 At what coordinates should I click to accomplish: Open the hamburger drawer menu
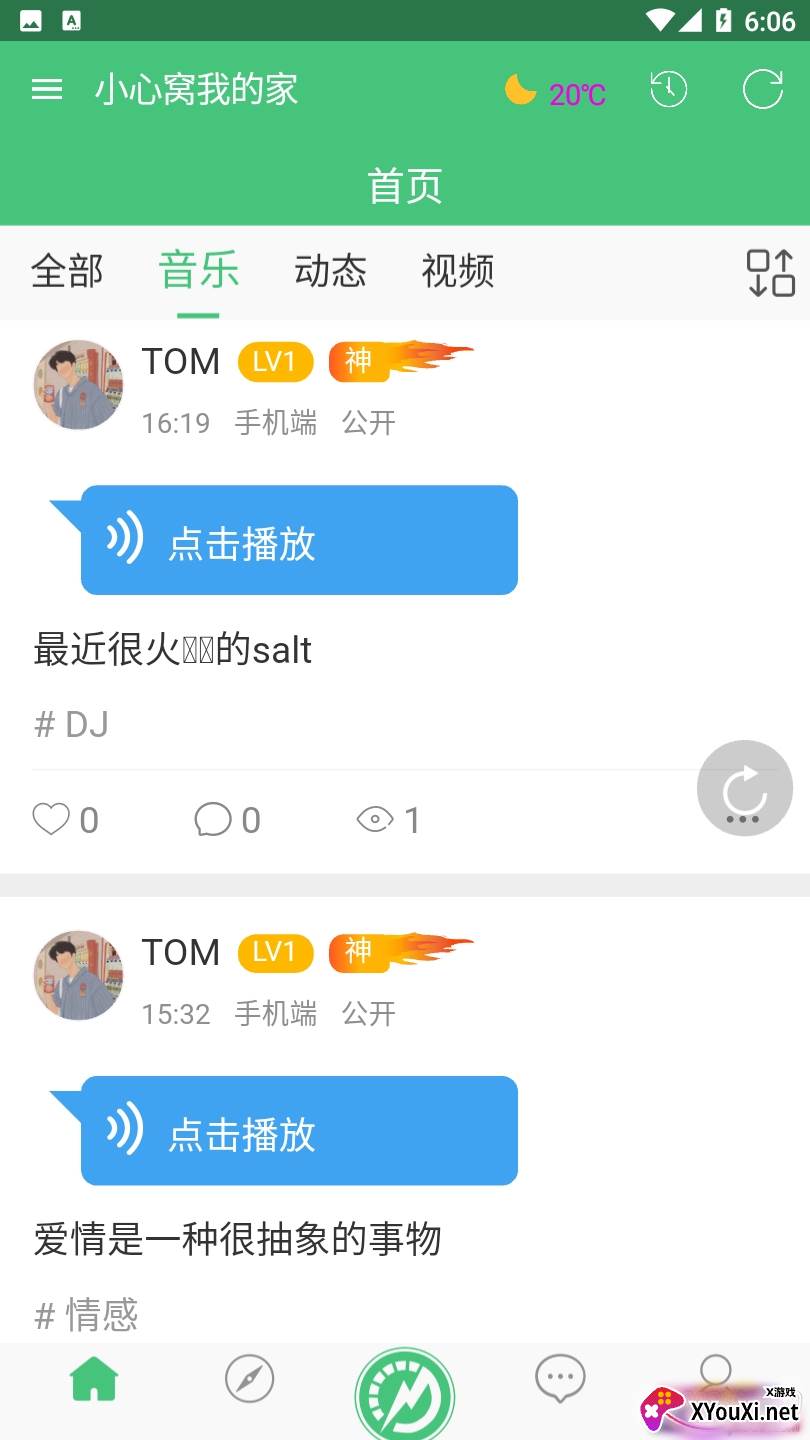click(x=47, y=90)
